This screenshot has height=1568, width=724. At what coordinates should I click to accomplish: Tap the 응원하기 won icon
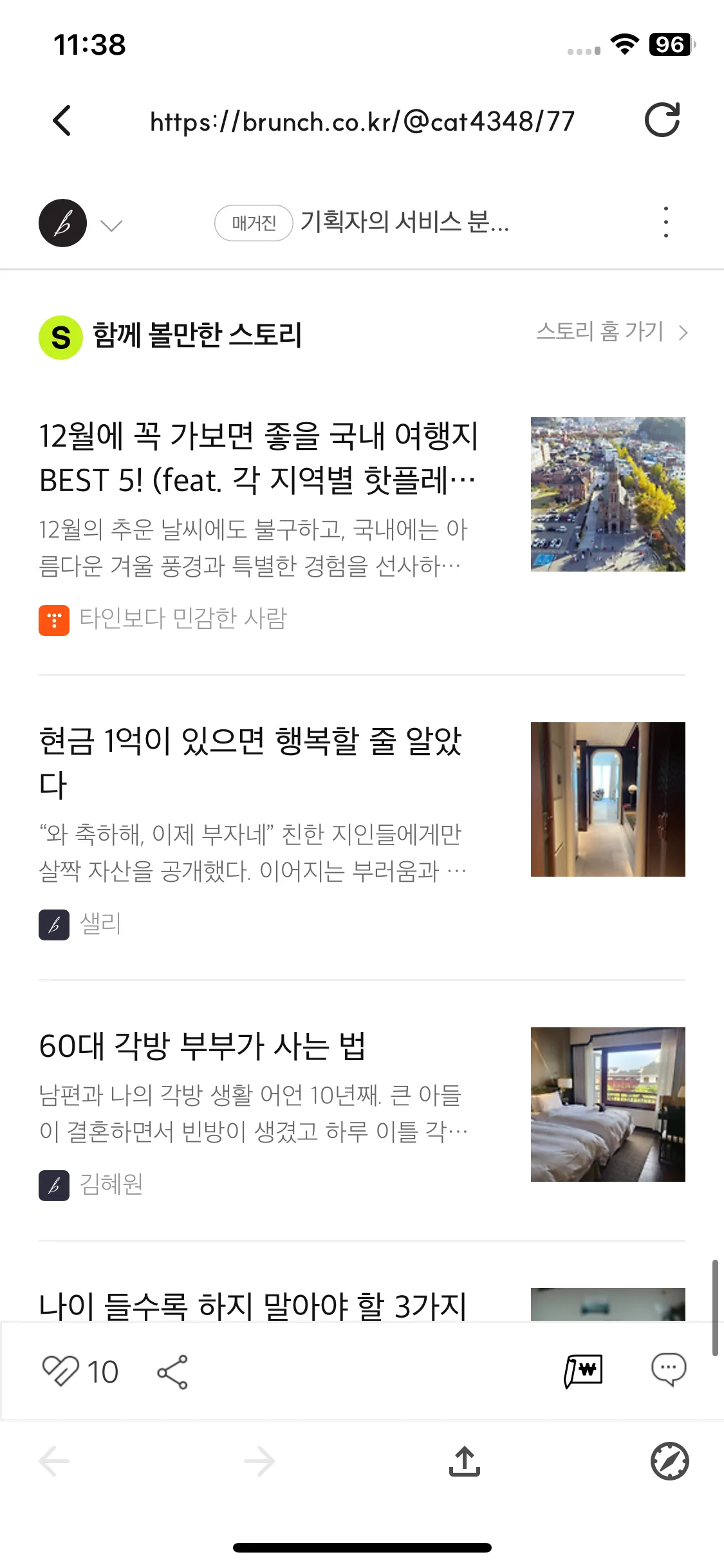[584, 1370]
